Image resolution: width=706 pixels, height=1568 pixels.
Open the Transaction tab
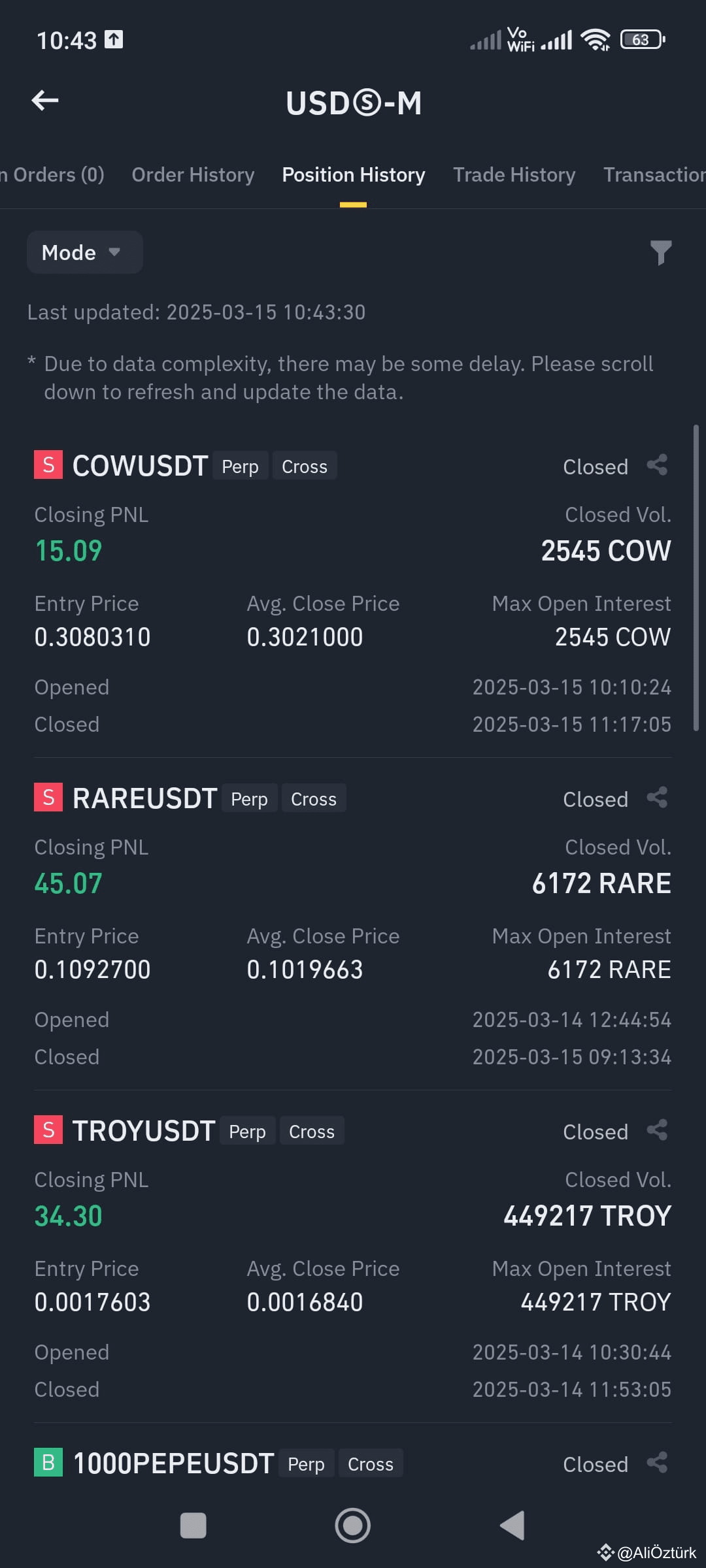[x=654, y=175]
